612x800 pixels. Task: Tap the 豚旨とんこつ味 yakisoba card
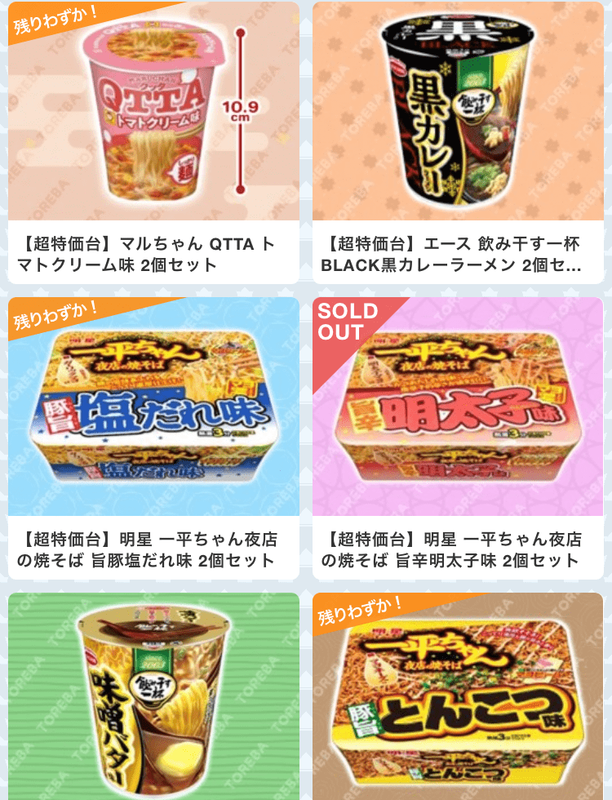459,700
